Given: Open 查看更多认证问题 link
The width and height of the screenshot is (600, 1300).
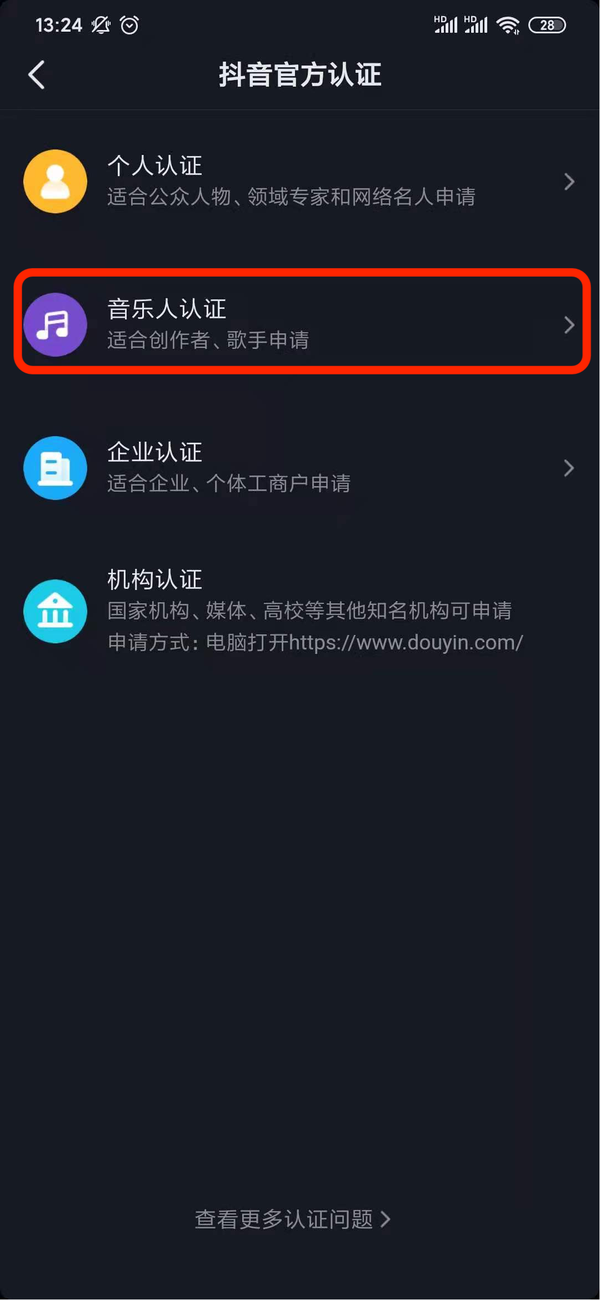Looking at the screenshot, I should coord(292,1219).
